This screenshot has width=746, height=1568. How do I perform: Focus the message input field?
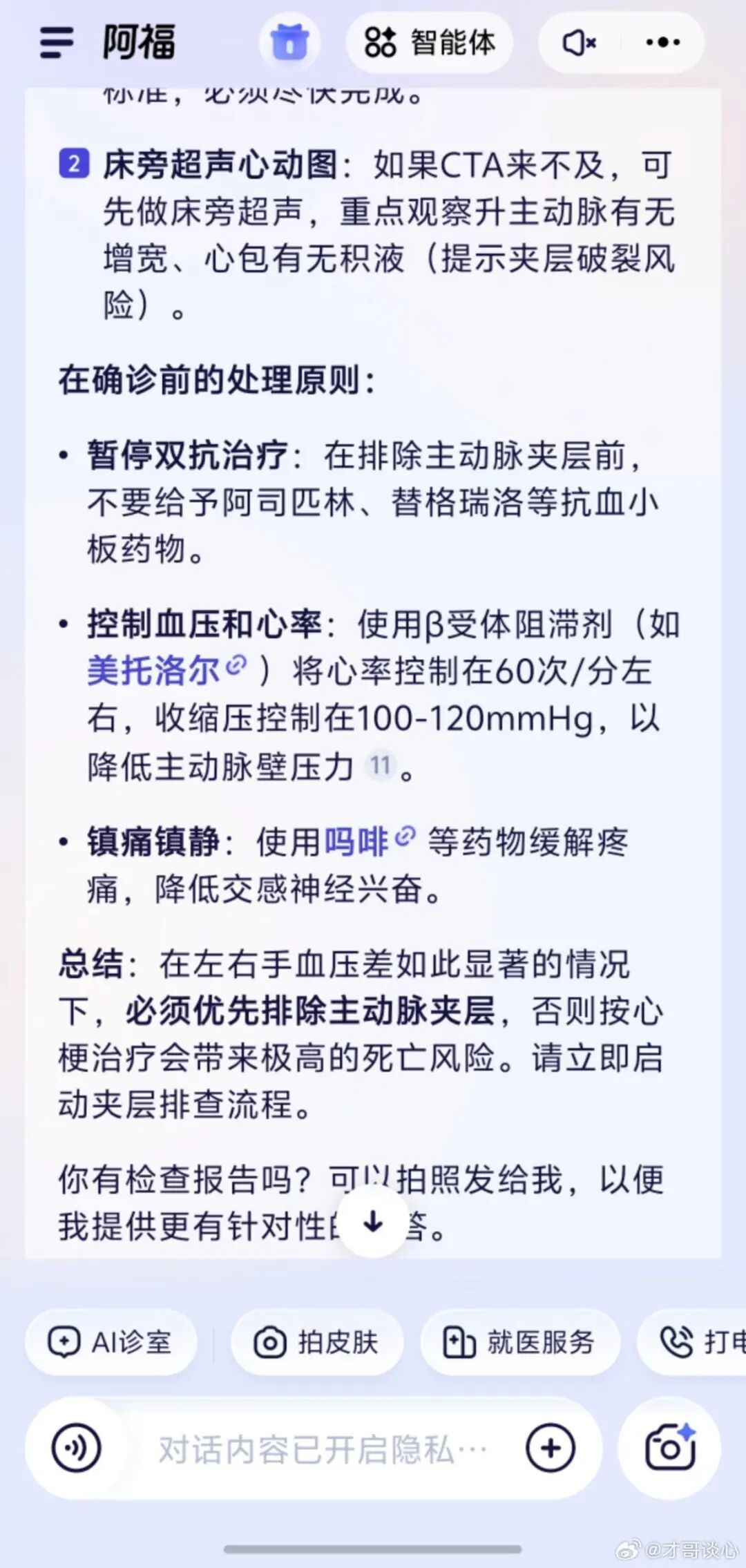tap(323, 1449)
